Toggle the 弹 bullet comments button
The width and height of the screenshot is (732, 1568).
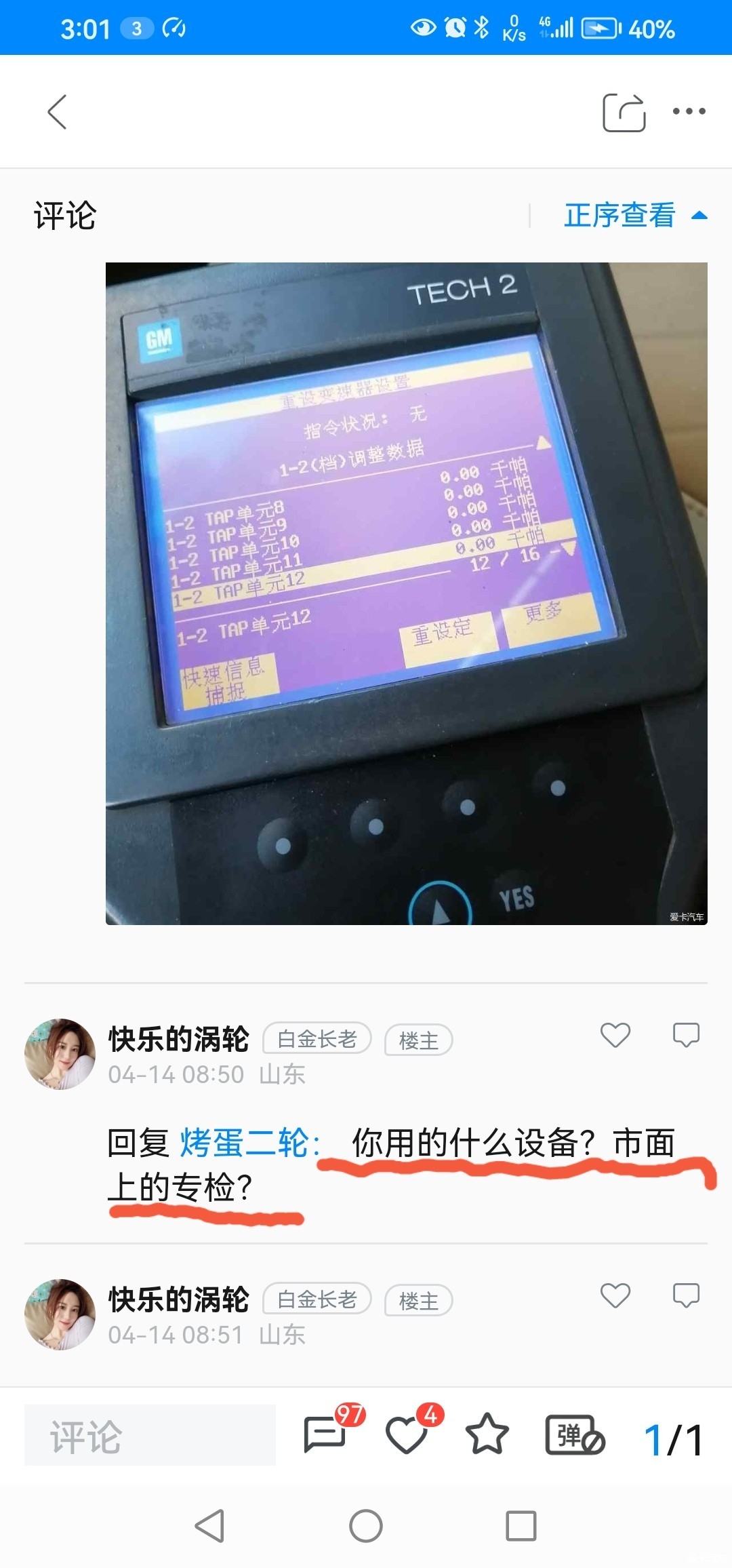pyautogui.click(x=574, y=1436)
